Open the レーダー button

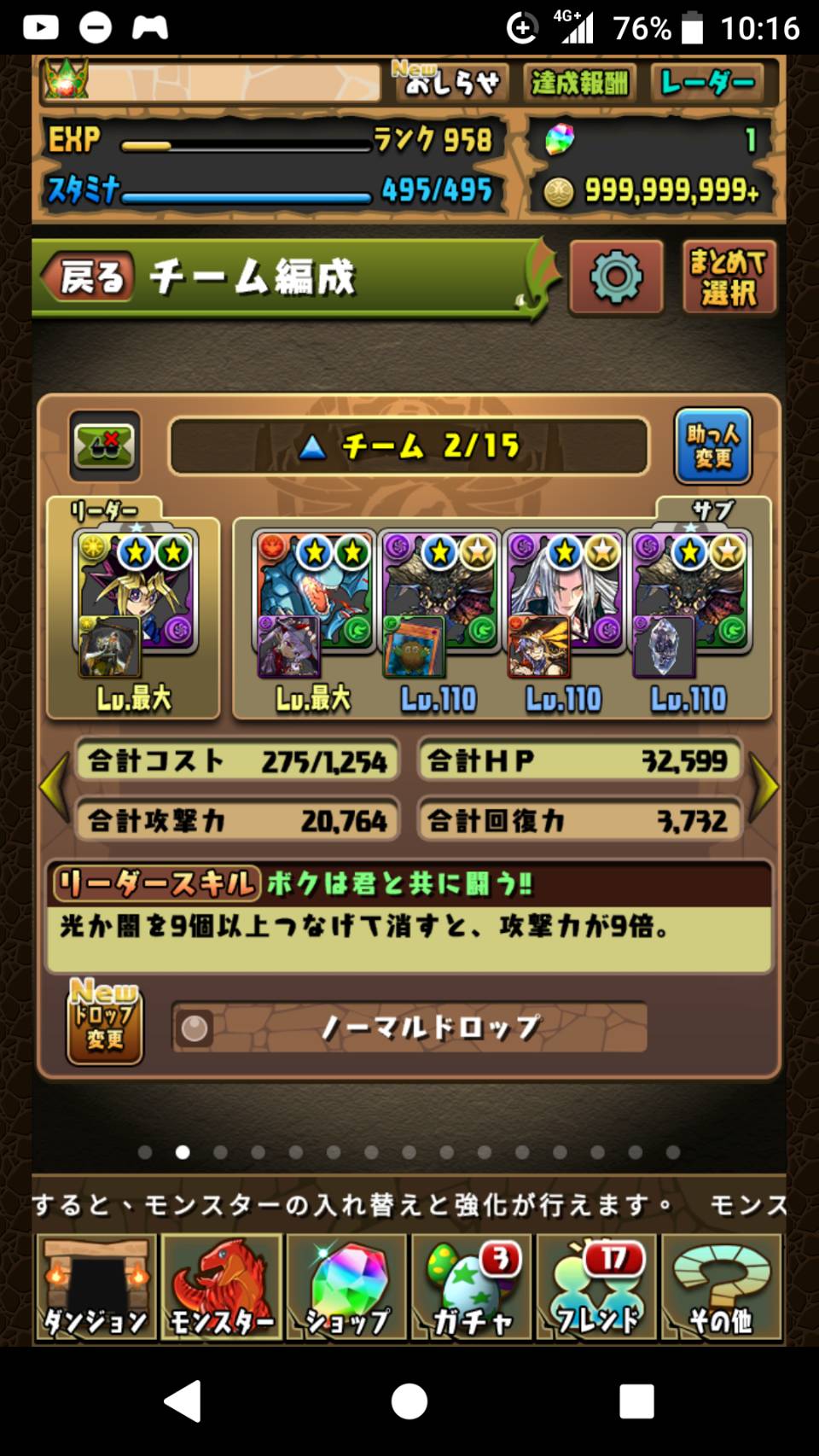point(707,83)
